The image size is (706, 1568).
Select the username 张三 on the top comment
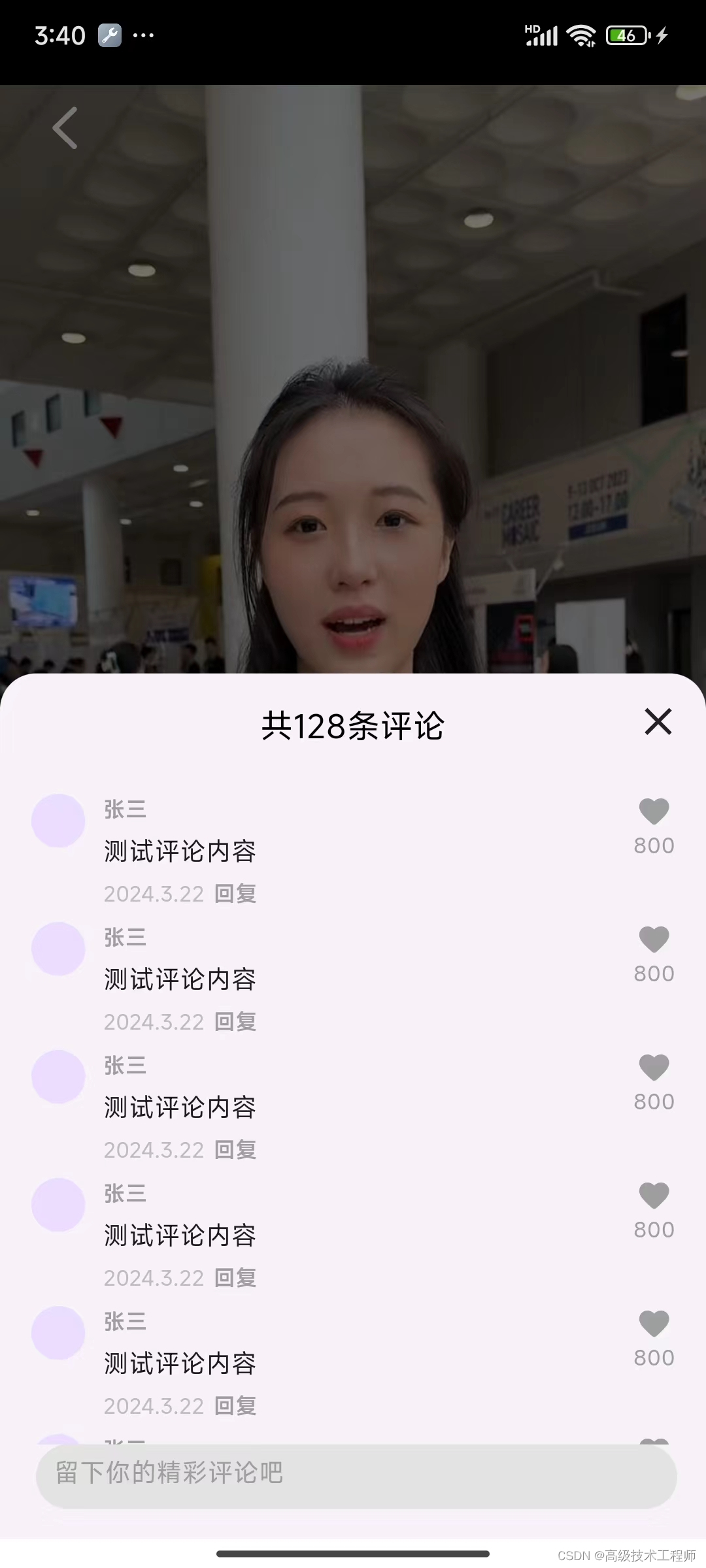[125, 809]
